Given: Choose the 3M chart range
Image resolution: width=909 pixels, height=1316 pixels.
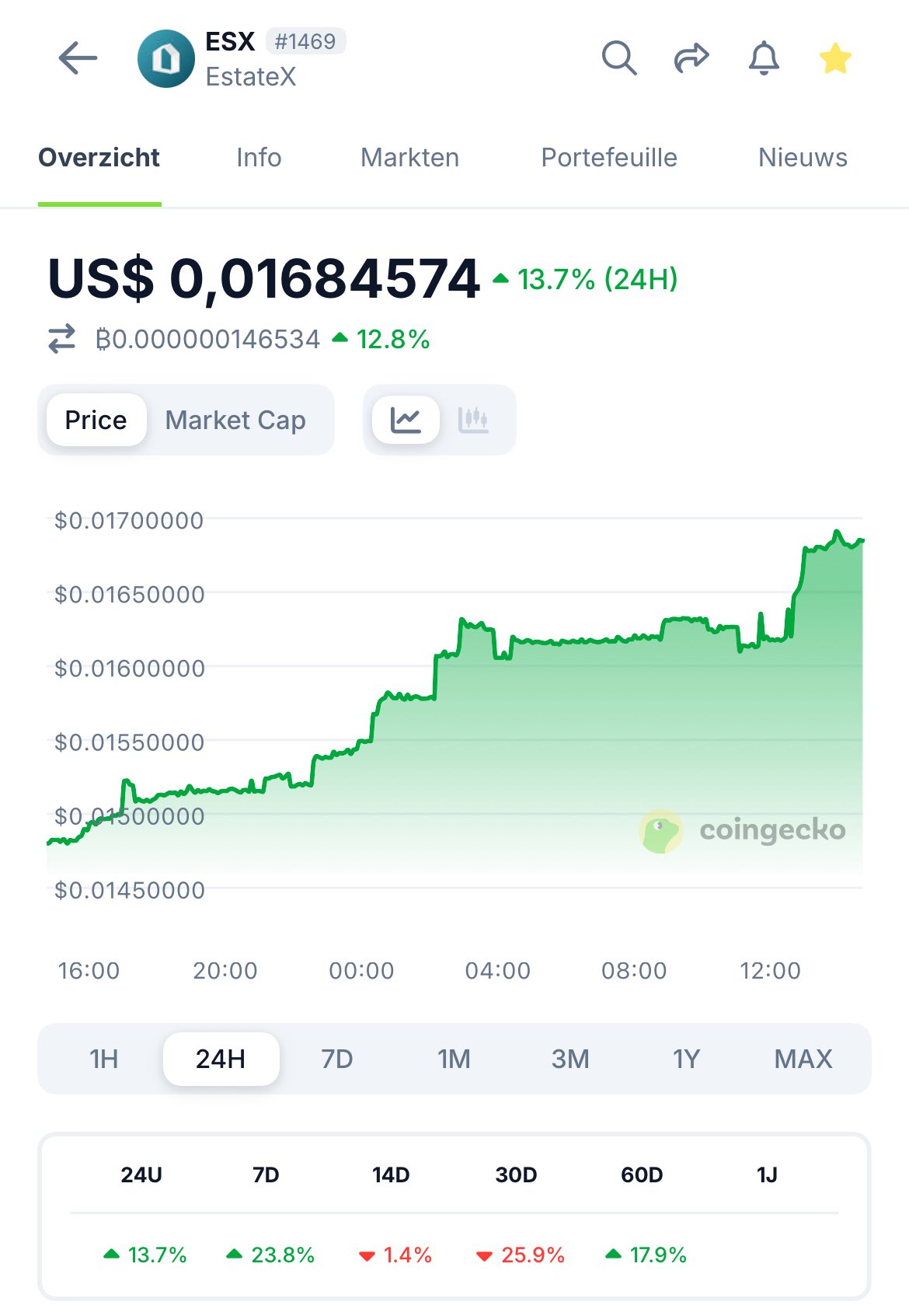Looking at the screenshot, I should tap(570, 1059).
